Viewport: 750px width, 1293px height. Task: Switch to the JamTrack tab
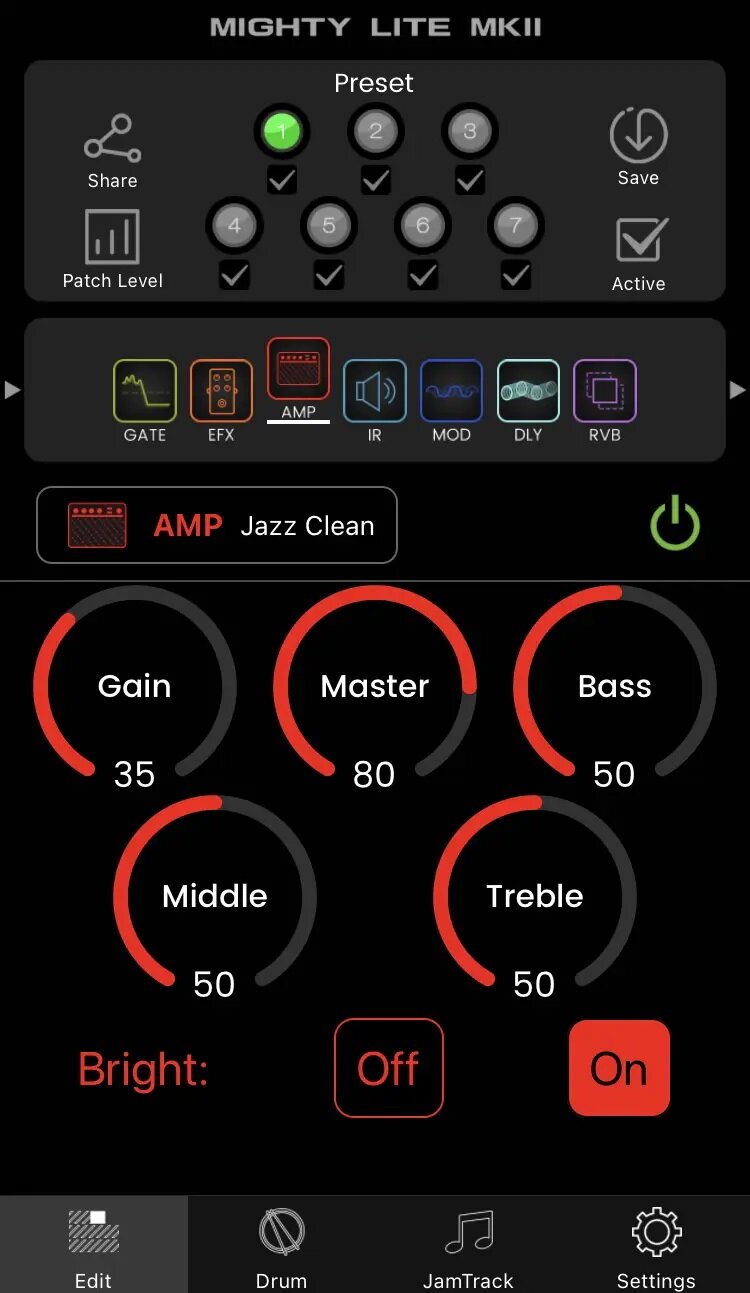pos(468,1246)
